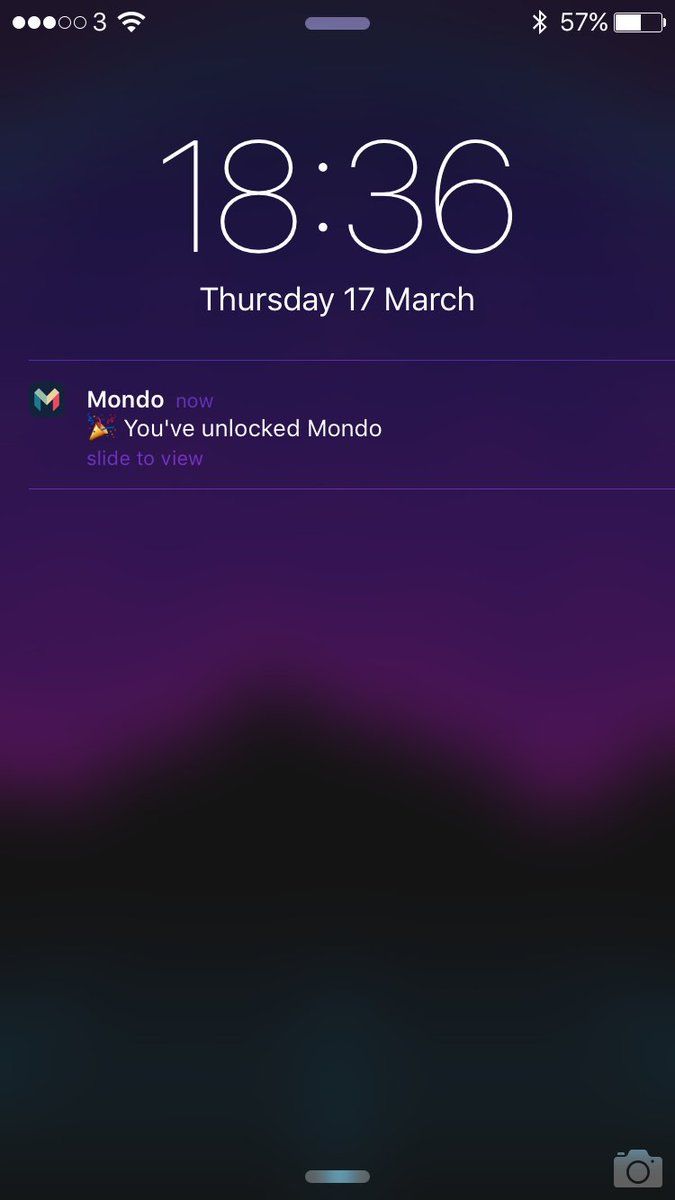Tap the Mondo unlocked notification
The width and height of the screenshot is (675, 1200).
coord(300,428)
